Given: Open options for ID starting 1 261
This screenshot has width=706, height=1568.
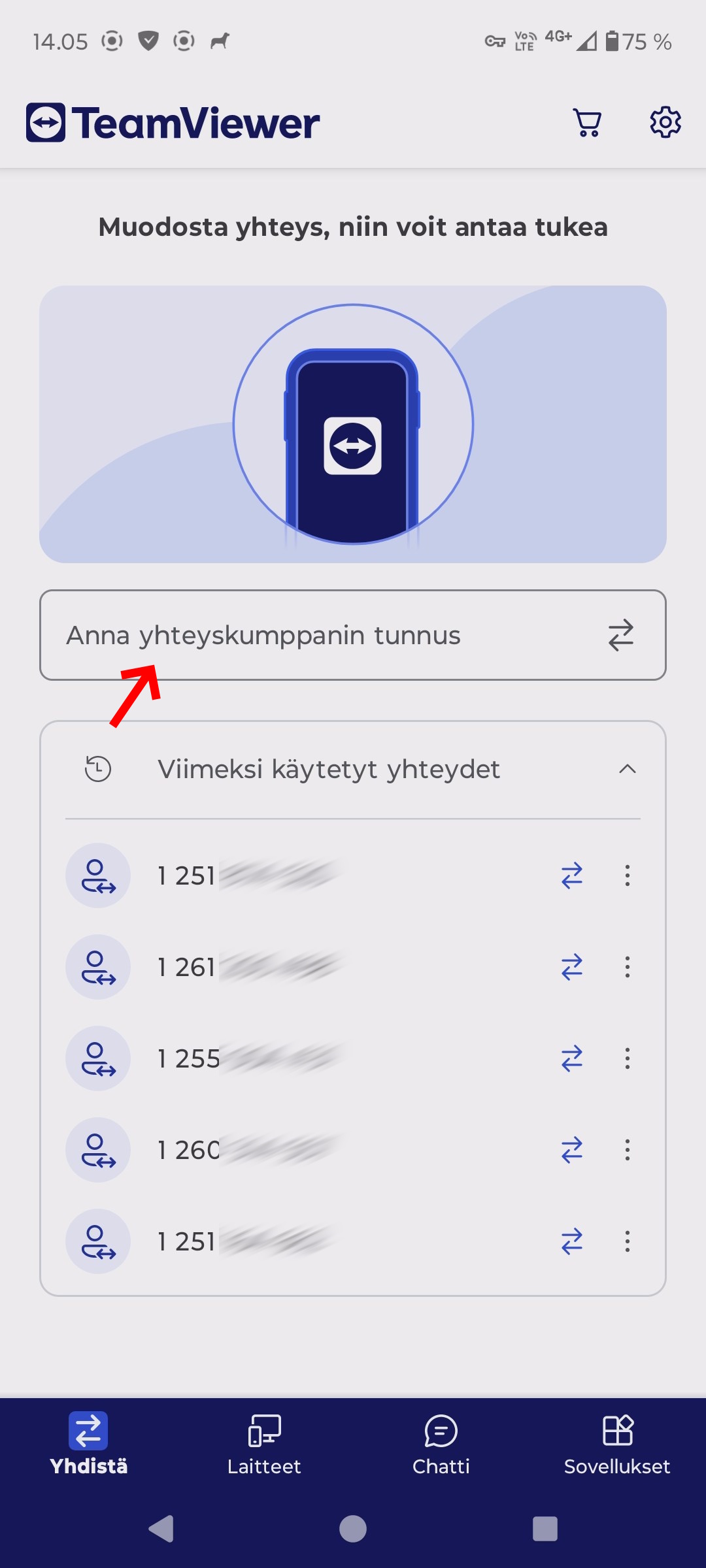Looking at the screenshot, I should pyautogui.click(x=627, y=967).
